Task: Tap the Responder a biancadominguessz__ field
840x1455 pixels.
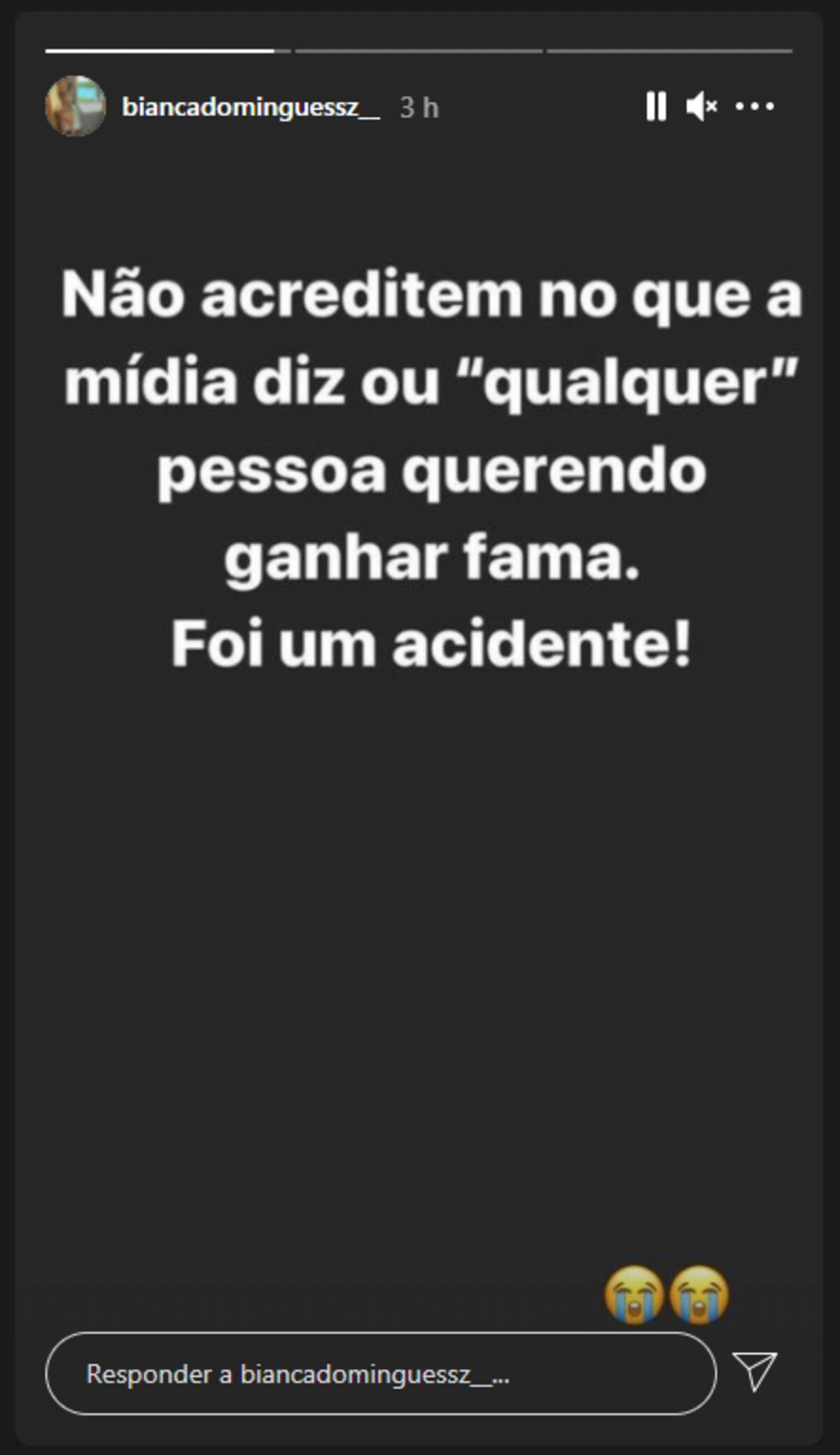Action: coord(380,1374)
